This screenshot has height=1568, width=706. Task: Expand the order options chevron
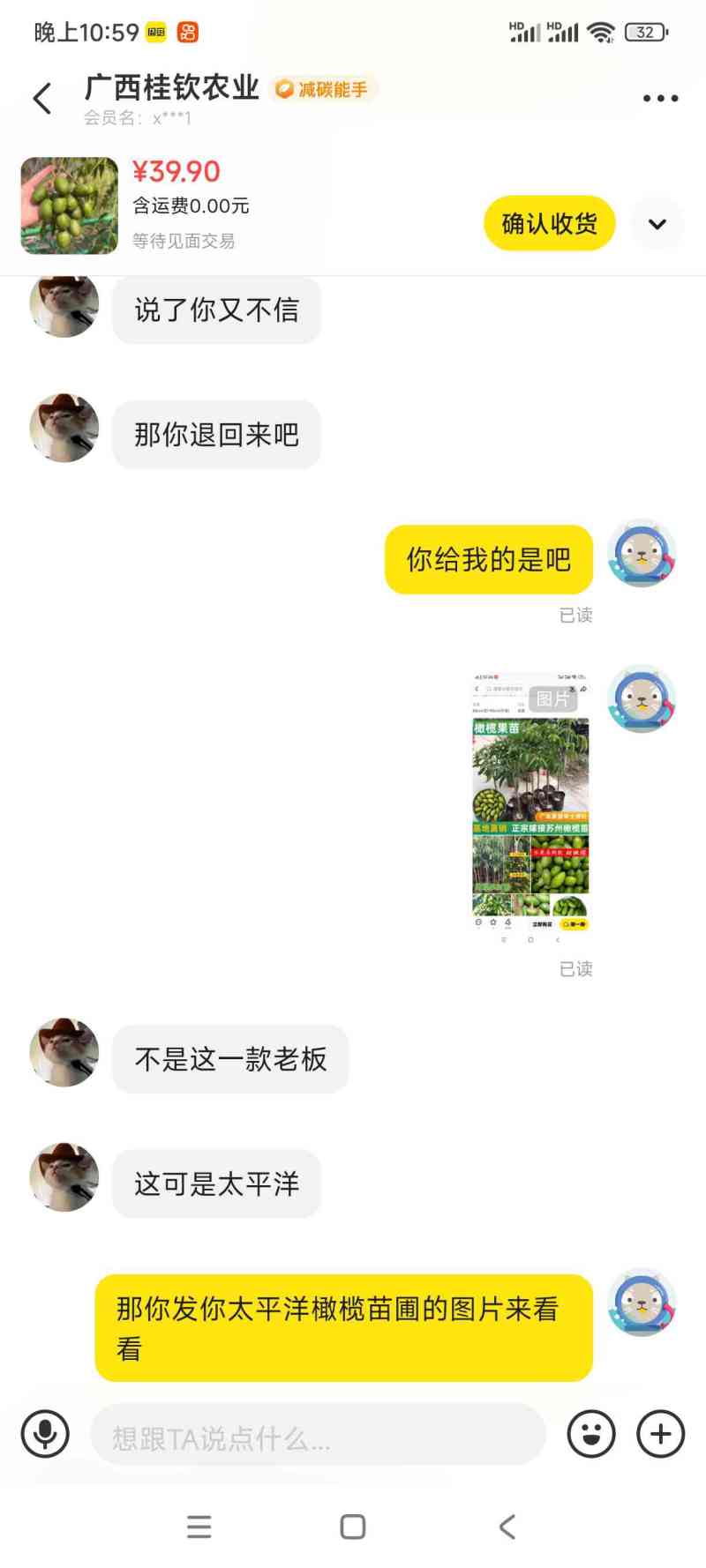(657, 224)
